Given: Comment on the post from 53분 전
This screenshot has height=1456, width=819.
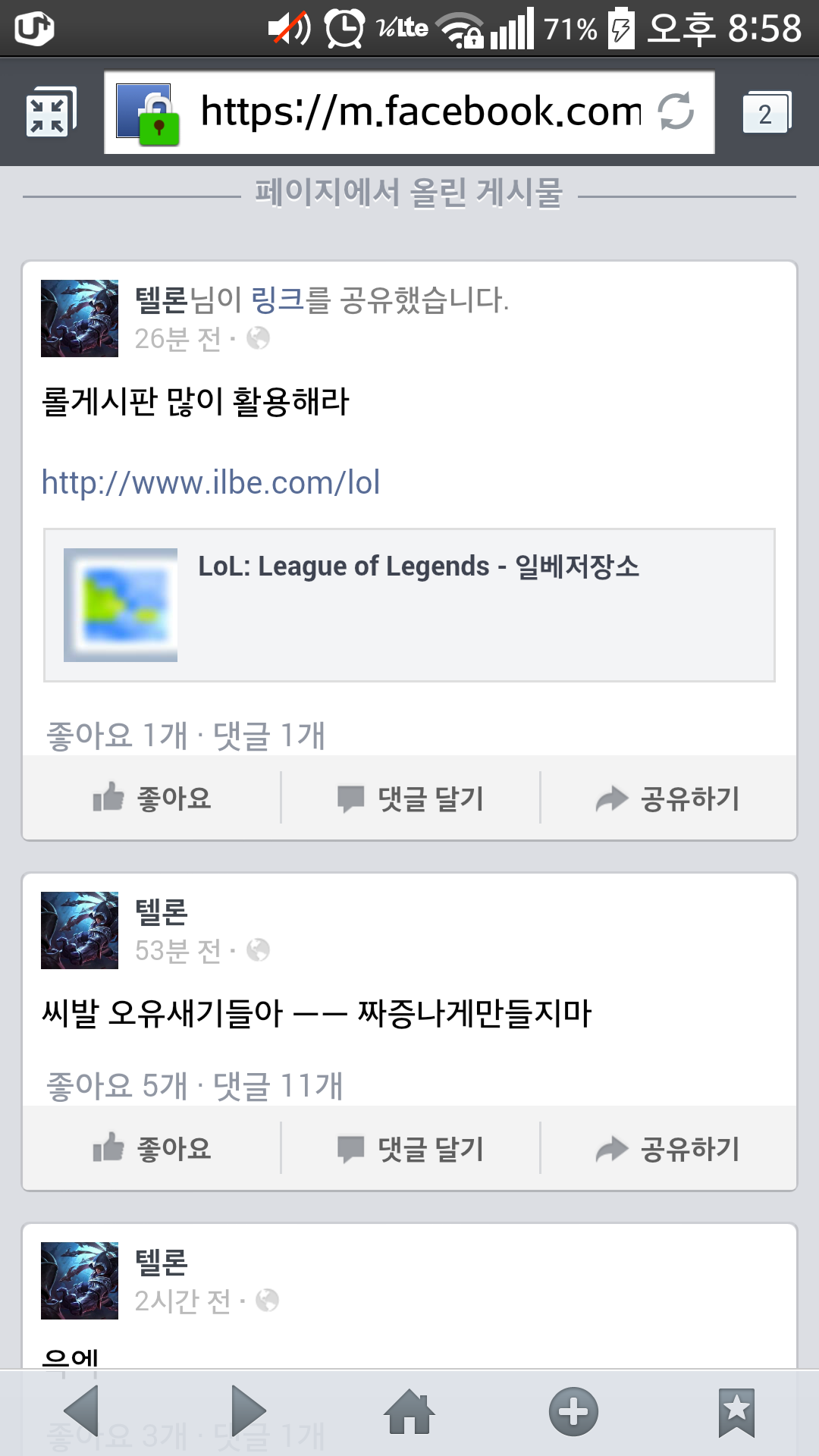Looking at the screenshot, I should point(410,1148).
